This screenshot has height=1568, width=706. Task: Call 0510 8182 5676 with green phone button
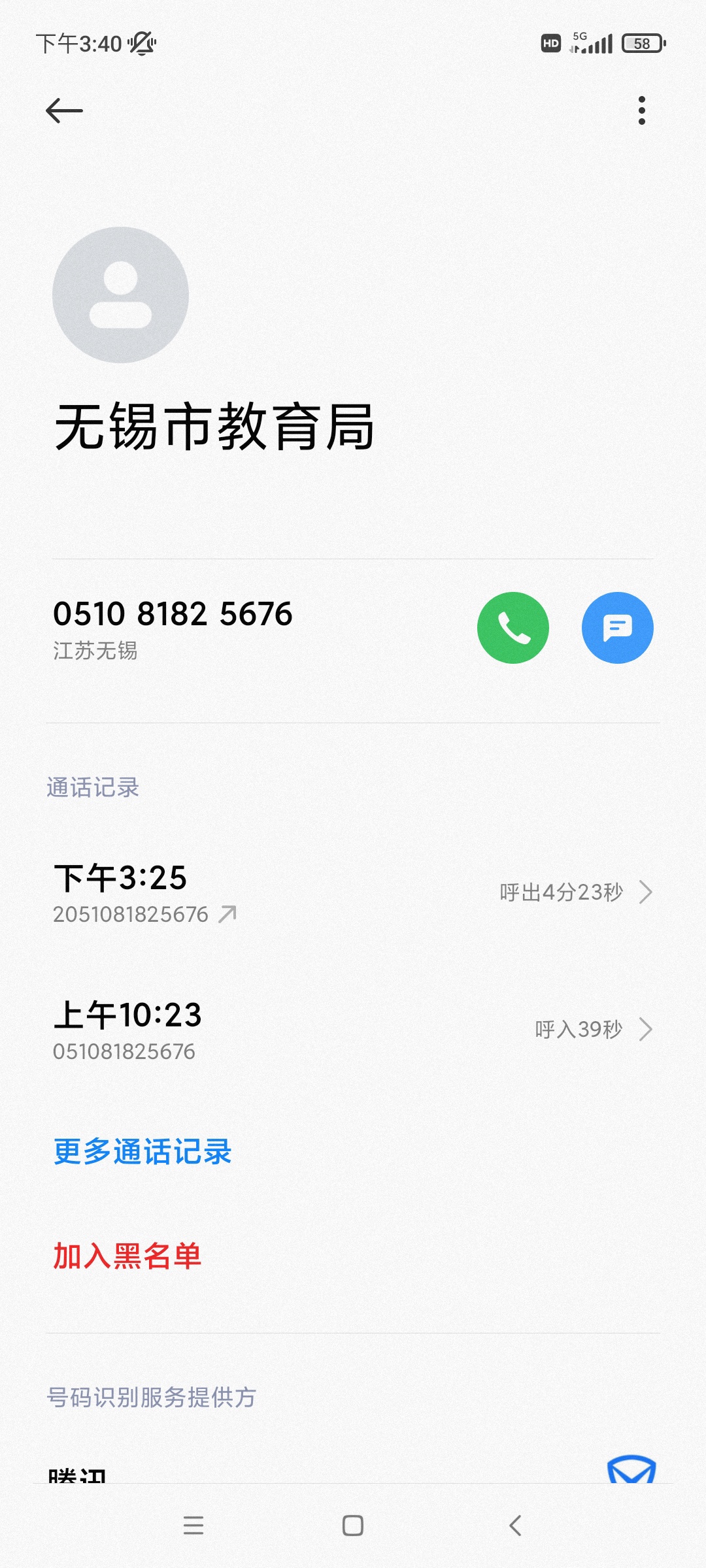pyautogui.click(x=513, y=628)
